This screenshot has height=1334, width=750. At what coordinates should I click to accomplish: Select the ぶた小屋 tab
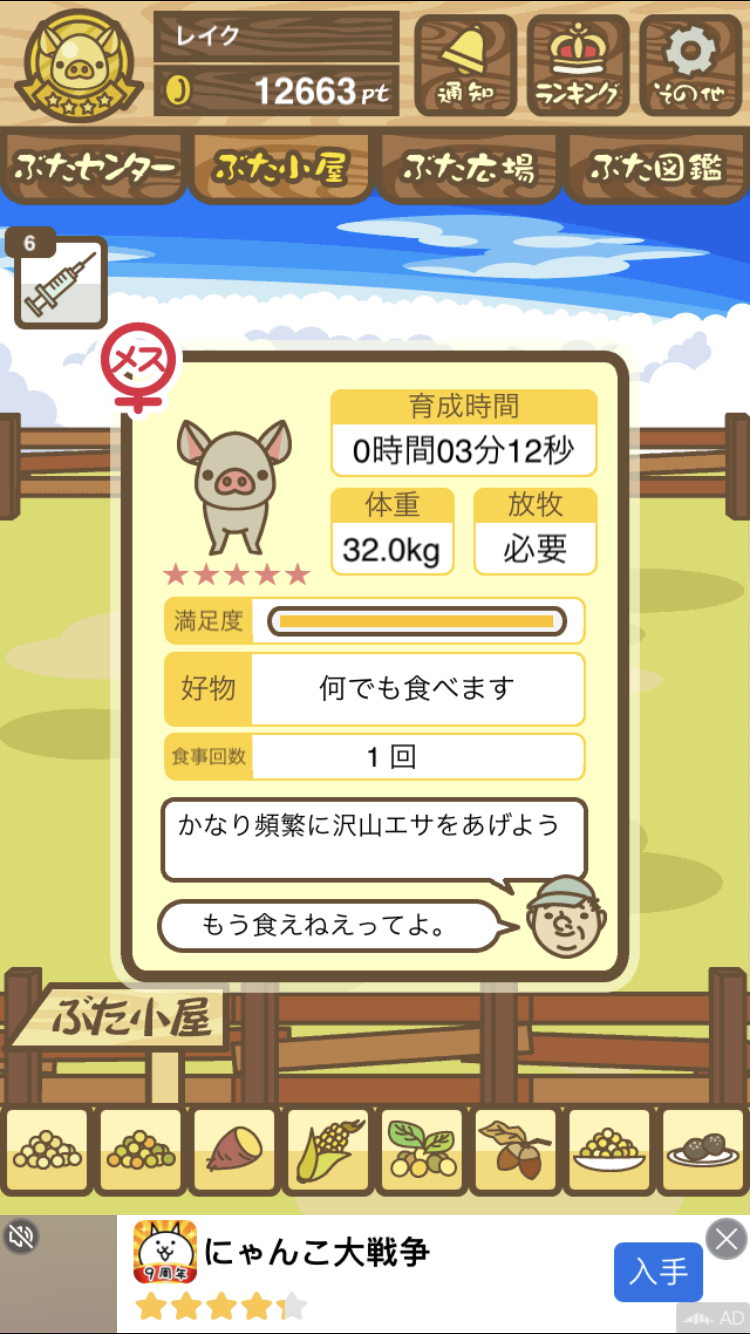click(x=281, y=167)
